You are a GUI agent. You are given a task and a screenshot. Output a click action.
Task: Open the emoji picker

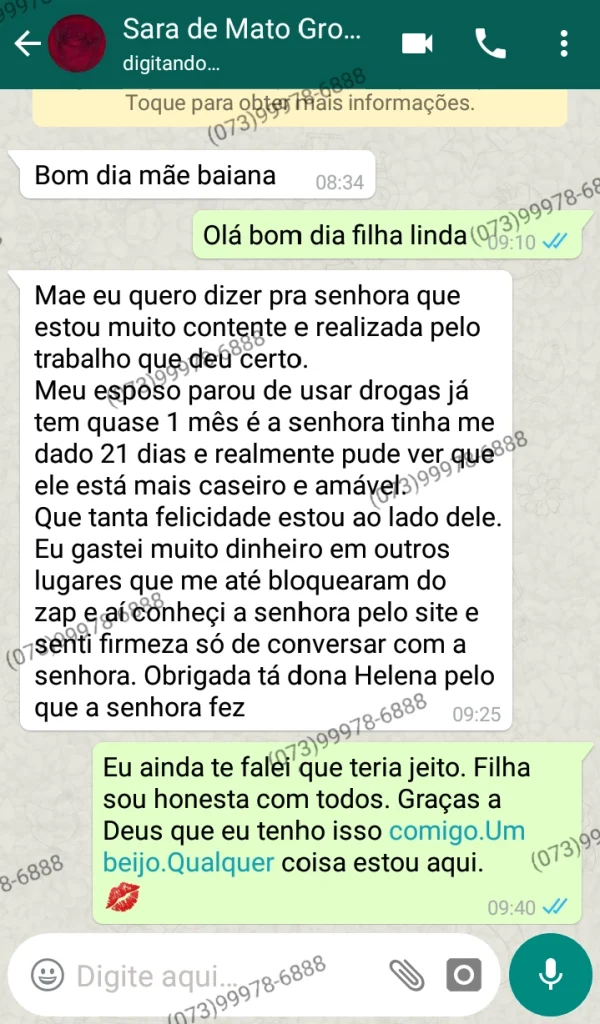click(47, 975)
